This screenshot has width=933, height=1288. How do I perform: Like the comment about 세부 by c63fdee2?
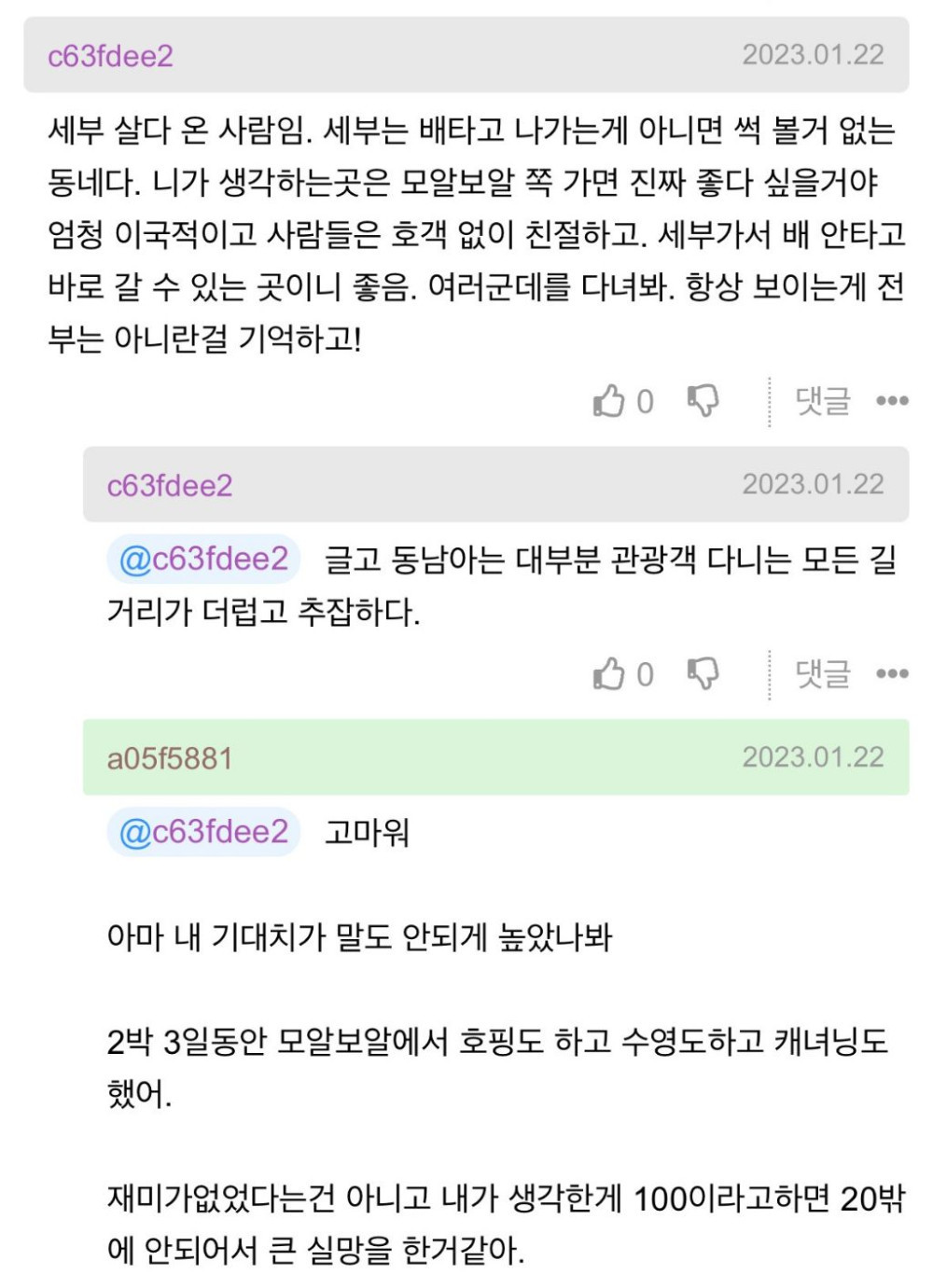pyautogui.click(x=609, y=401)
